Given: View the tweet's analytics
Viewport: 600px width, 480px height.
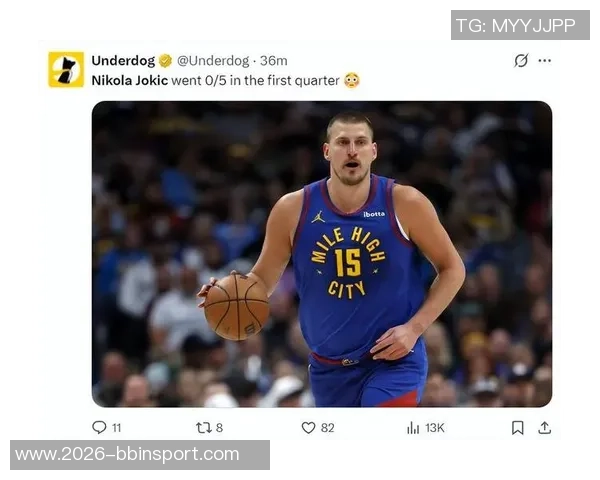Looking at the screenshot, I should (414, 427).
